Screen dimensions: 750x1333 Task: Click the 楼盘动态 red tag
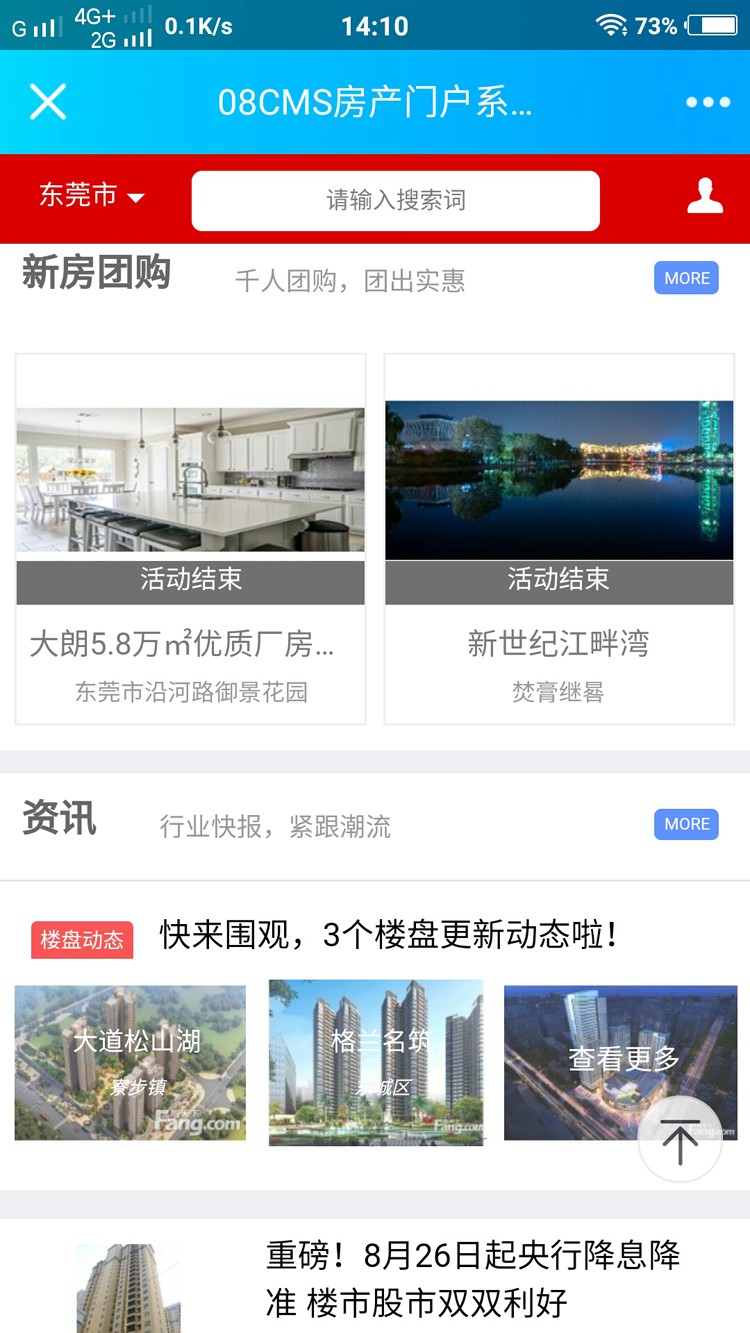tap(81, 940)
